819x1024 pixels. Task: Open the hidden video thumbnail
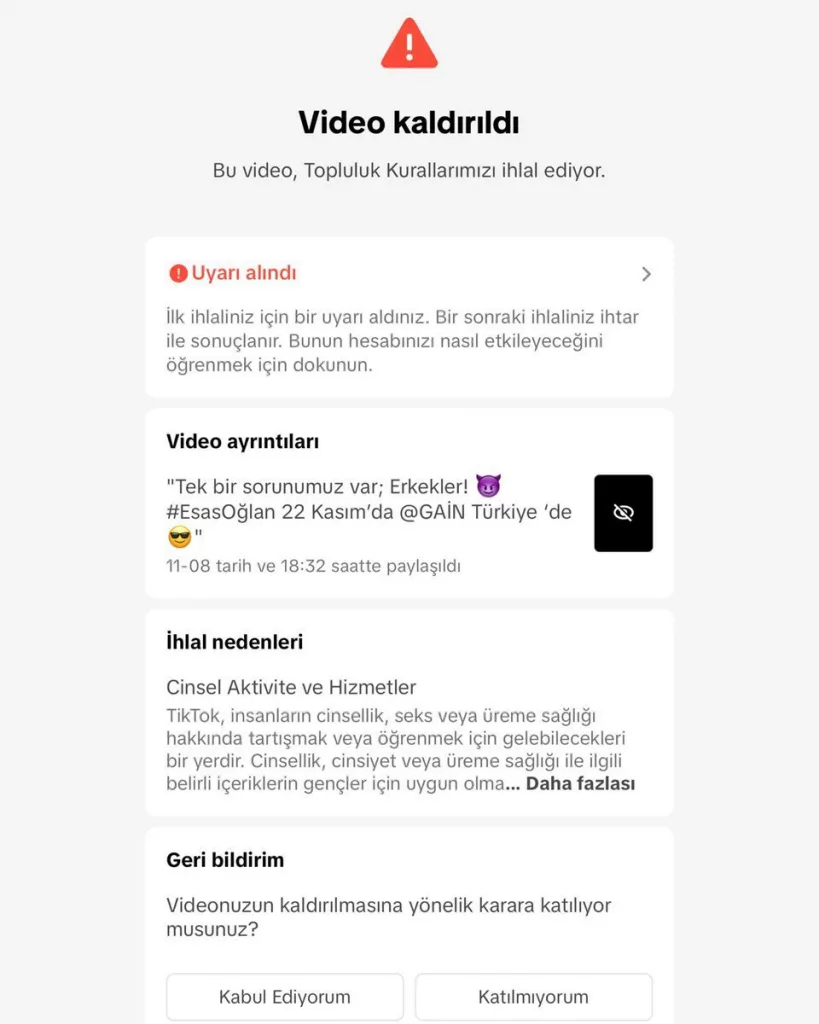coord(623,513)
